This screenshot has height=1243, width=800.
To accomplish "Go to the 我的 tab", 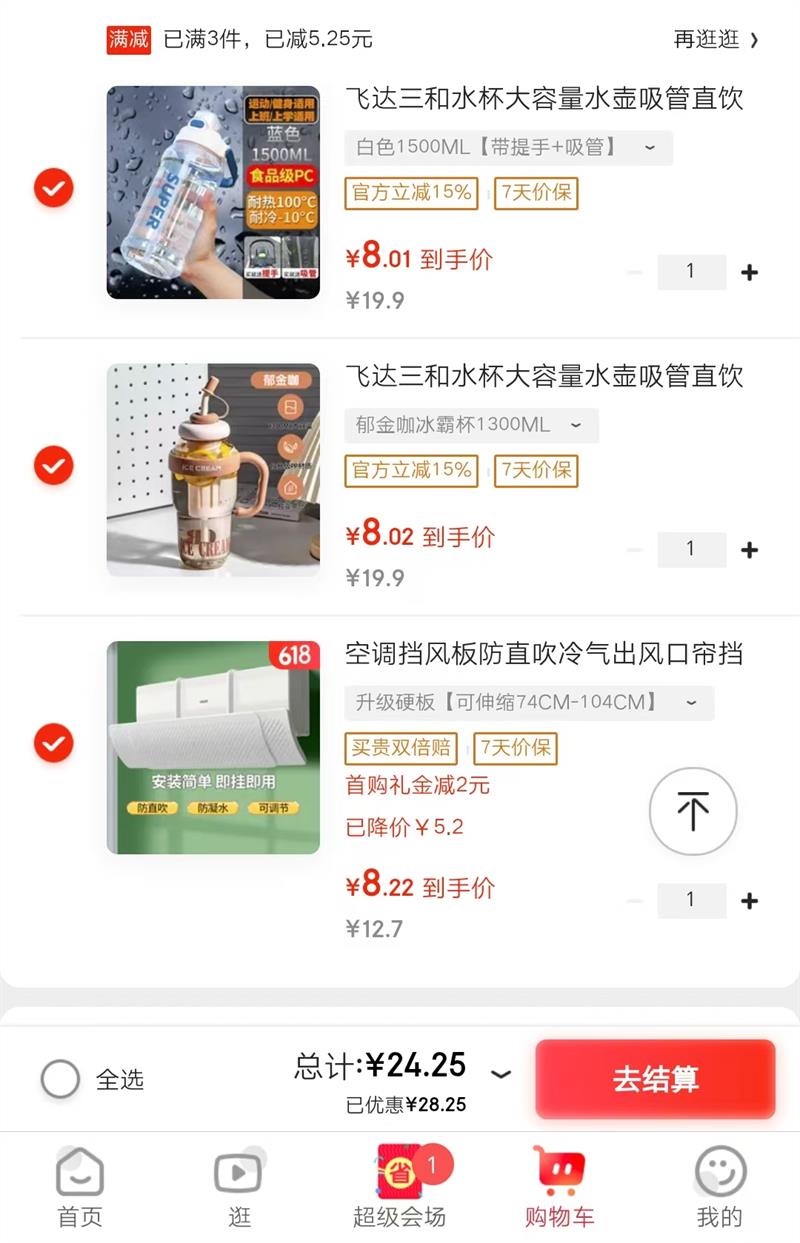I will coord(719,1188).
